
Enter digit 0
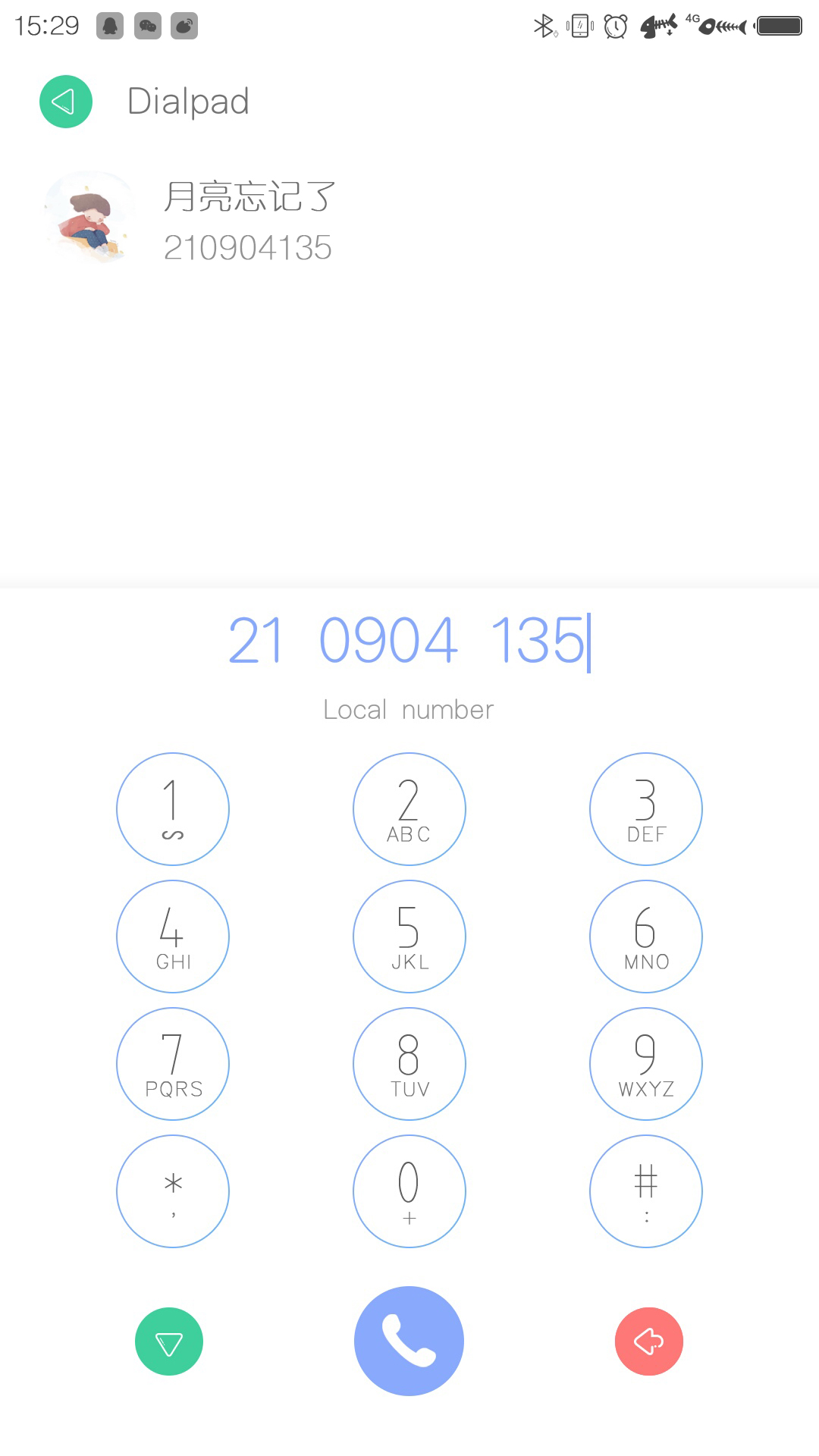click(409, 1191)
